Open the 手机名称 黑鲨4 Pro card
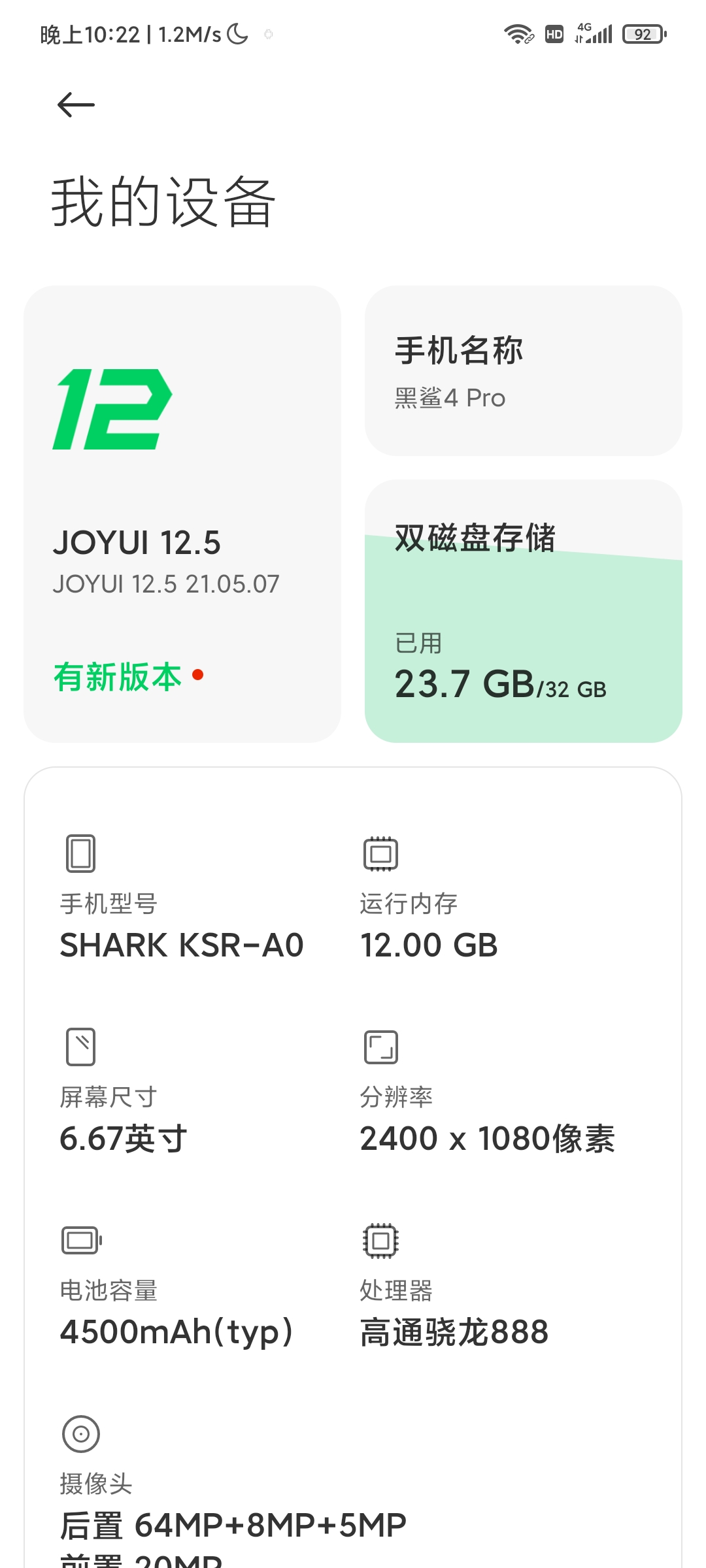 tap(524, 370)
